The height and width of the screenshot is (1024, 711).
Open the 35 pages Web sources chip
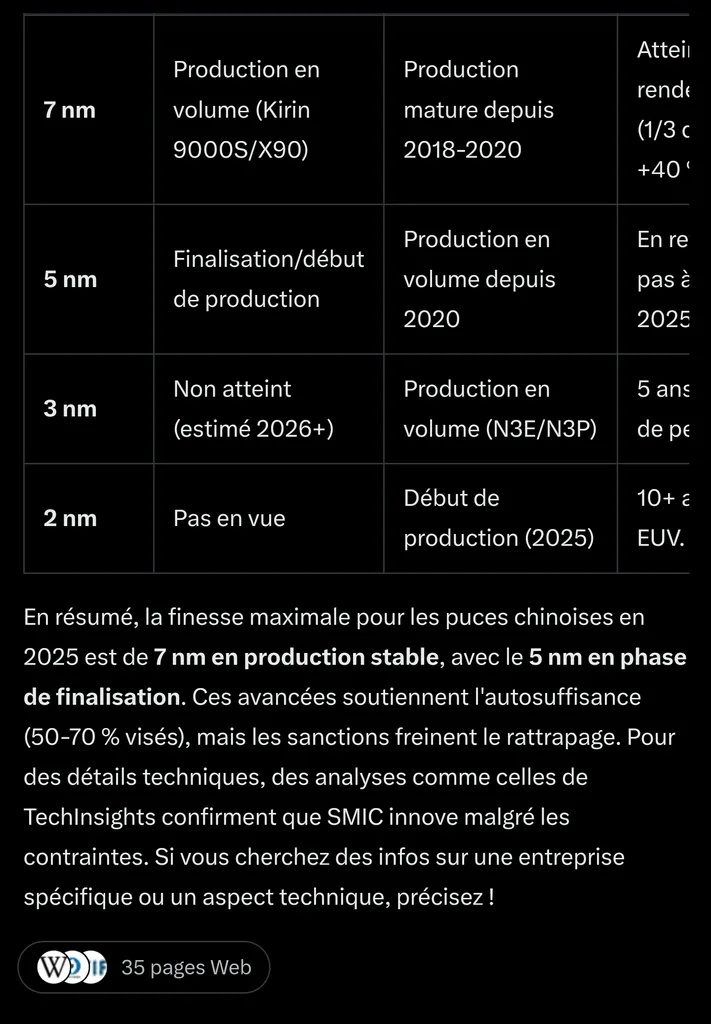144,967
